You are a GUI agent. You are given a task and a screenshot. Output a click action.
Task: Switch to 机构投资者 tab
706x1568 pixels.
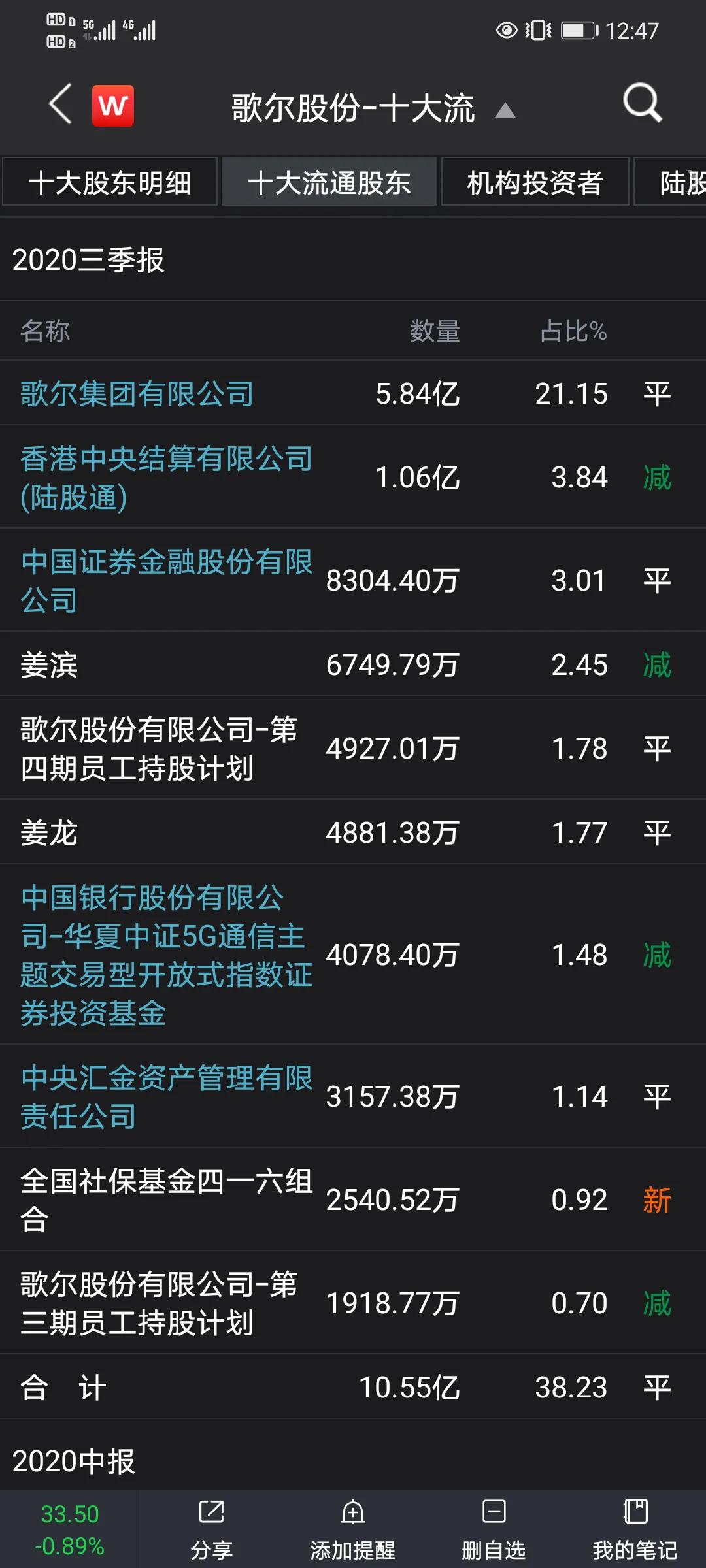tap(535, 182)
